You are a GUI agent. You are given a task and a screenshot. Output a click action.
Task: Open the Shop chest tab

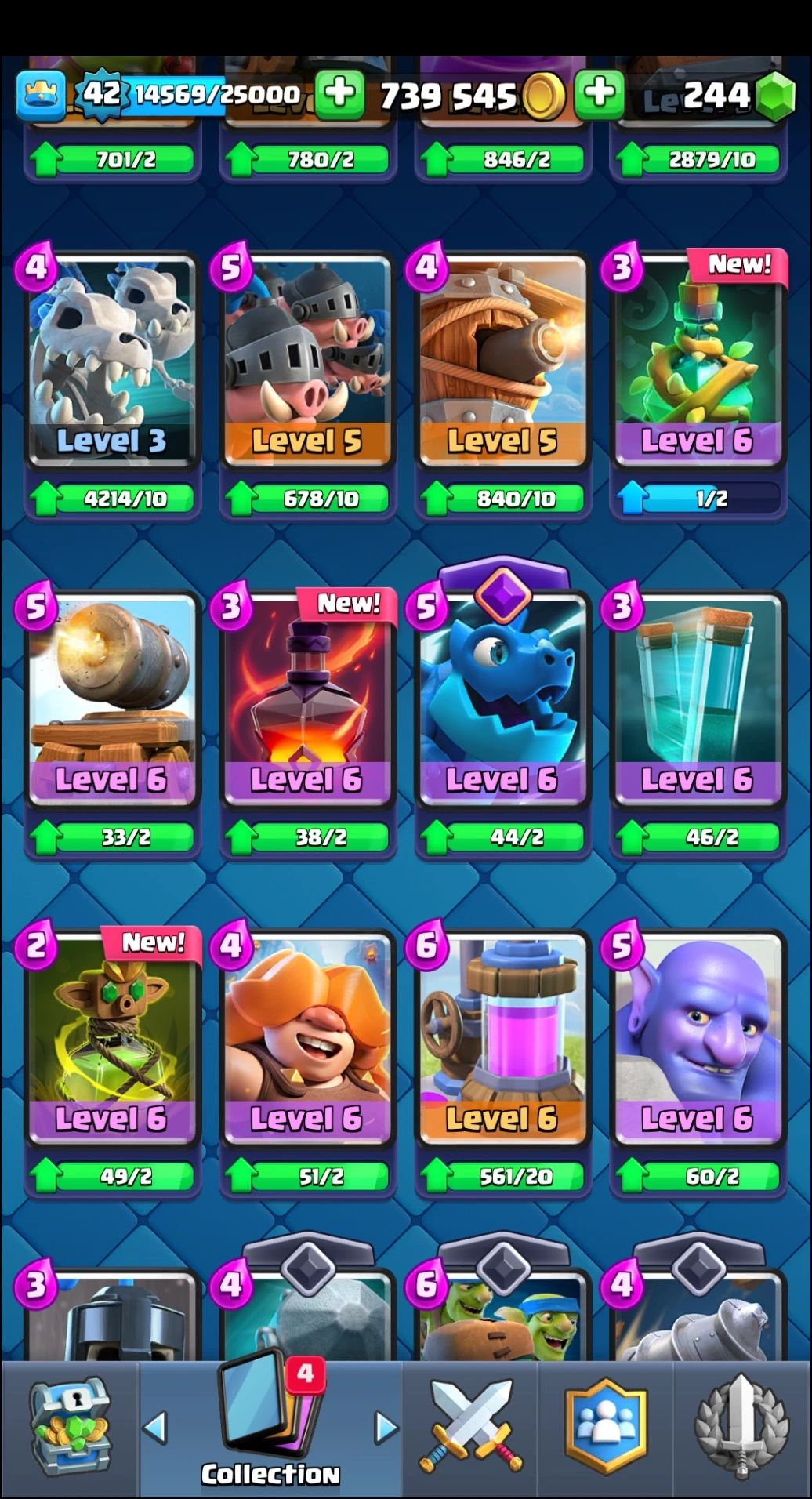[69, 1428]
